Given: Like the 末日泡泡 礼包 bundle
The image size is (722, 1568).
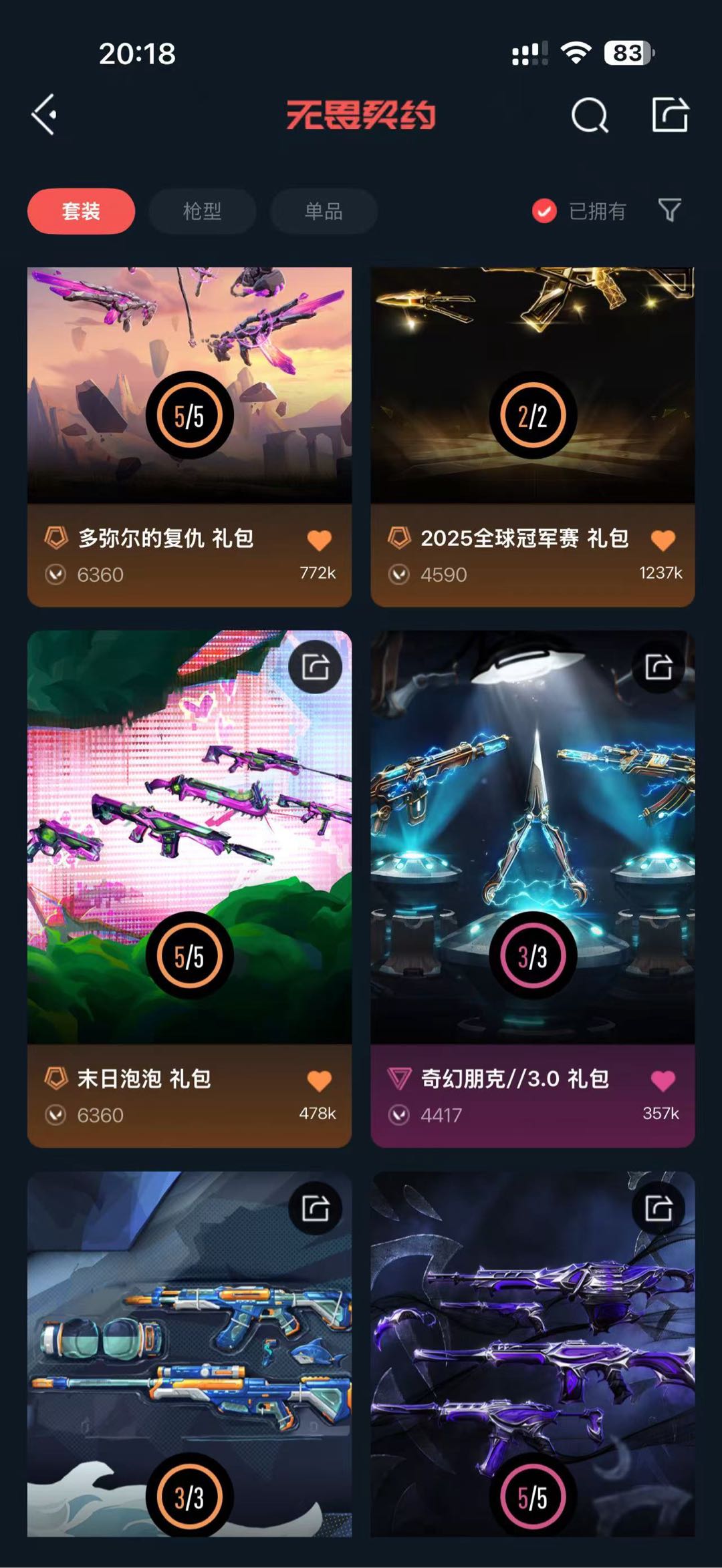Looking at the screenshot, I should (x=320, y=1080).
